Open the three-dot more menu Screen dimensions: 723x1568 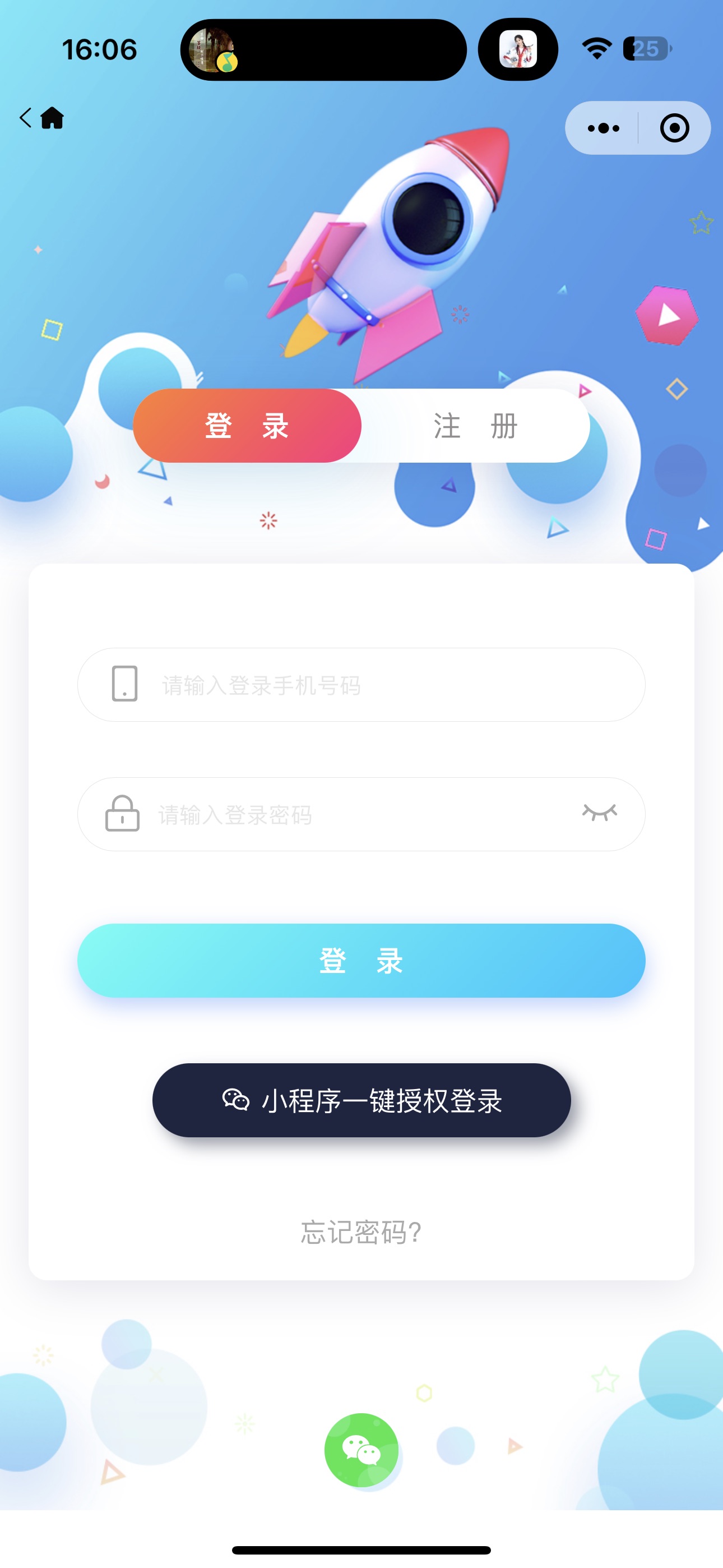point(602,128)
